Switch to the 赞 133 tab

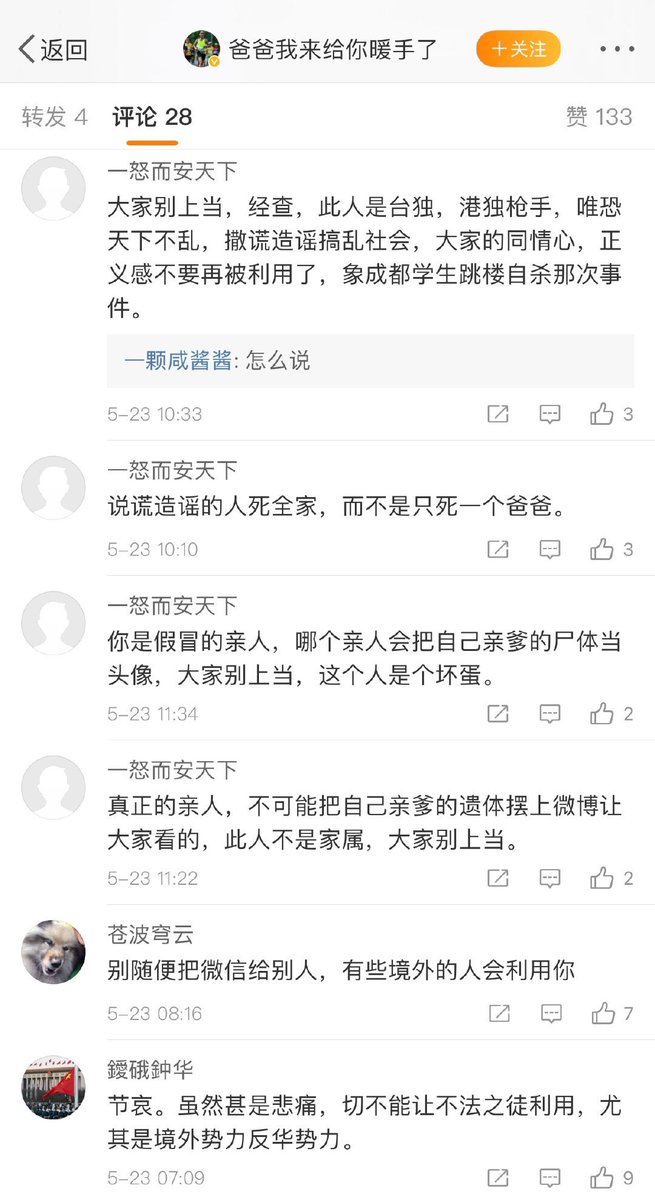[599, 117]
